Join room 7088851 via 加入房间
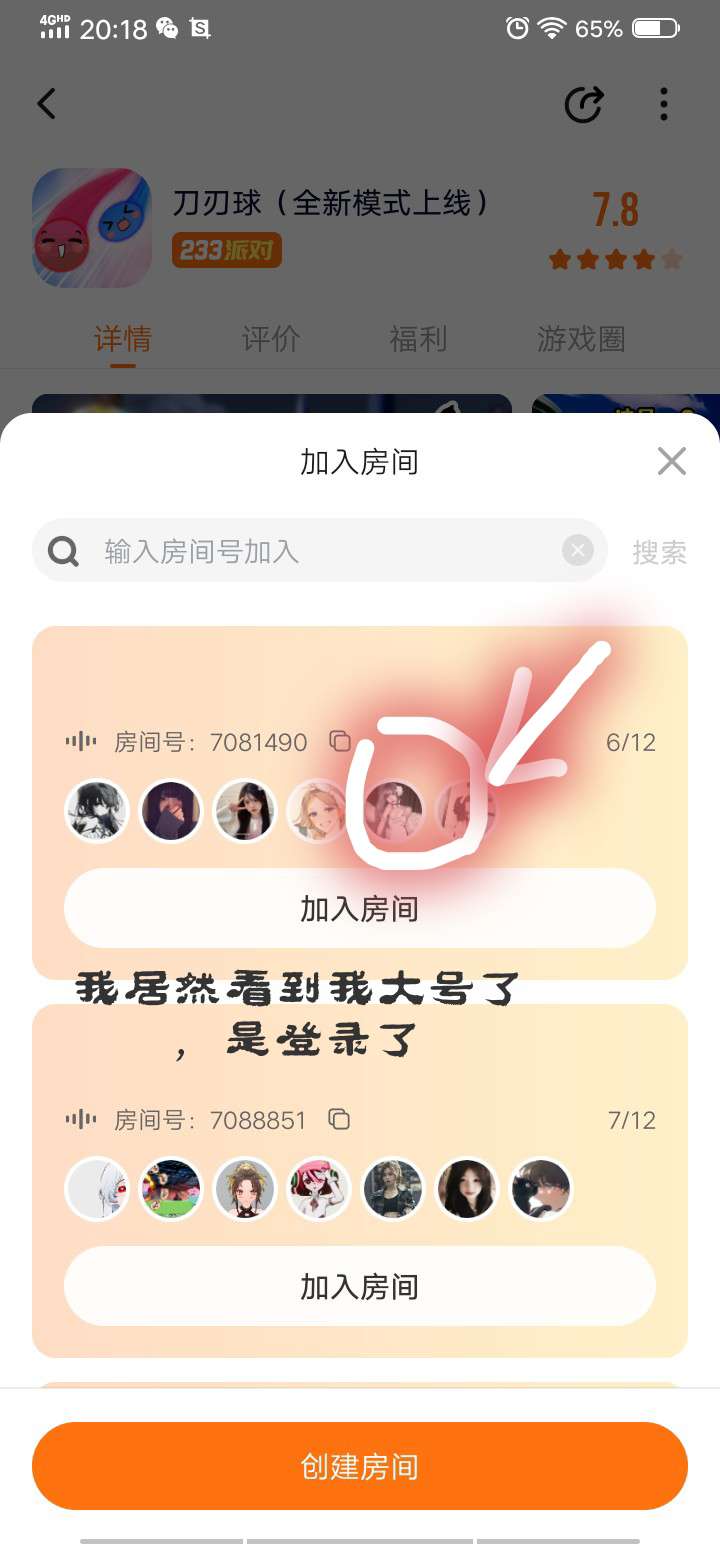Viewport: 720px width, 1544px height. tap(359, 1286)
